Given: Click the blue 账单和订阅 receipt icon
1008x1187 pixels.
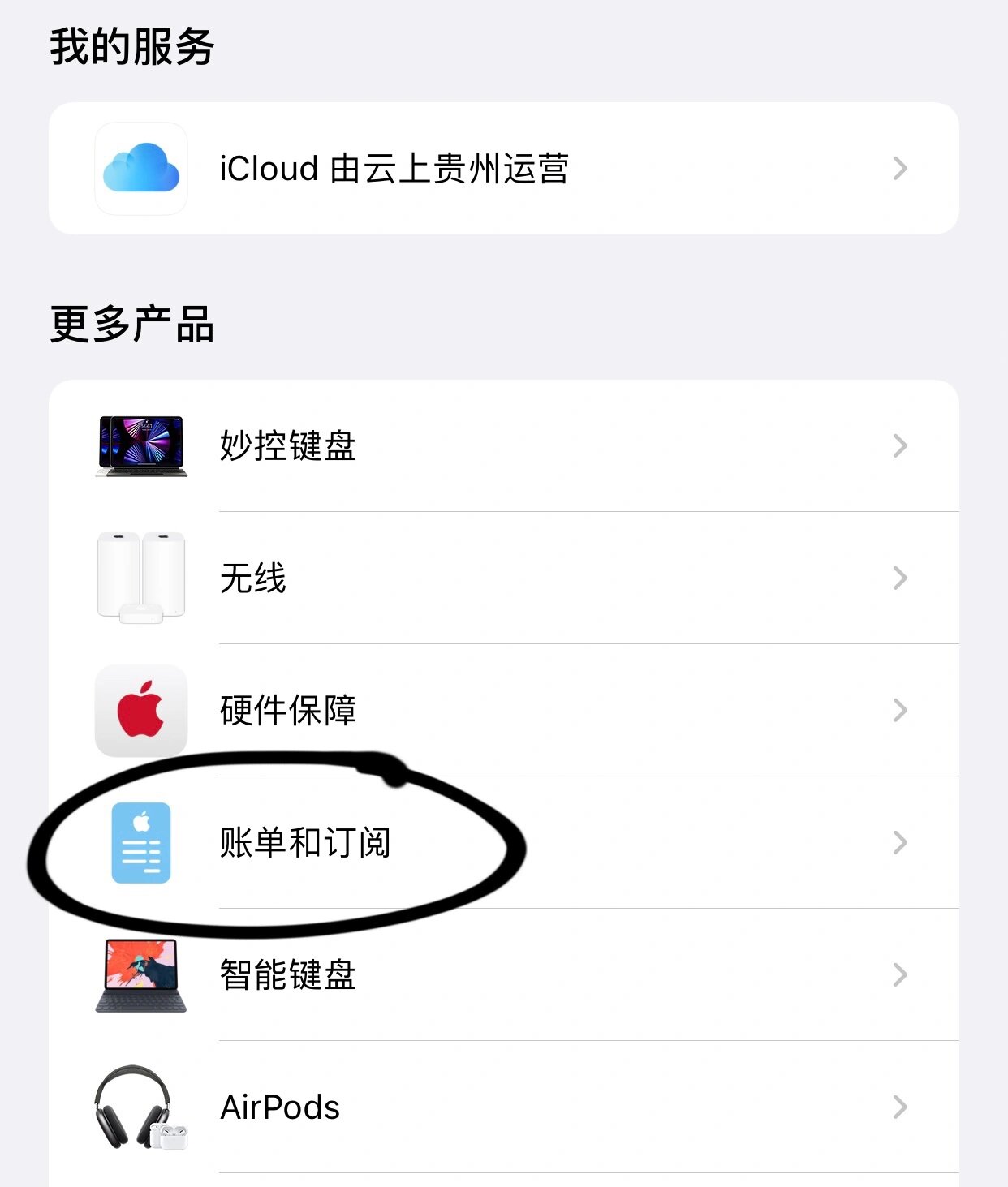Looking at the screenshot, I should coord(140,842).
